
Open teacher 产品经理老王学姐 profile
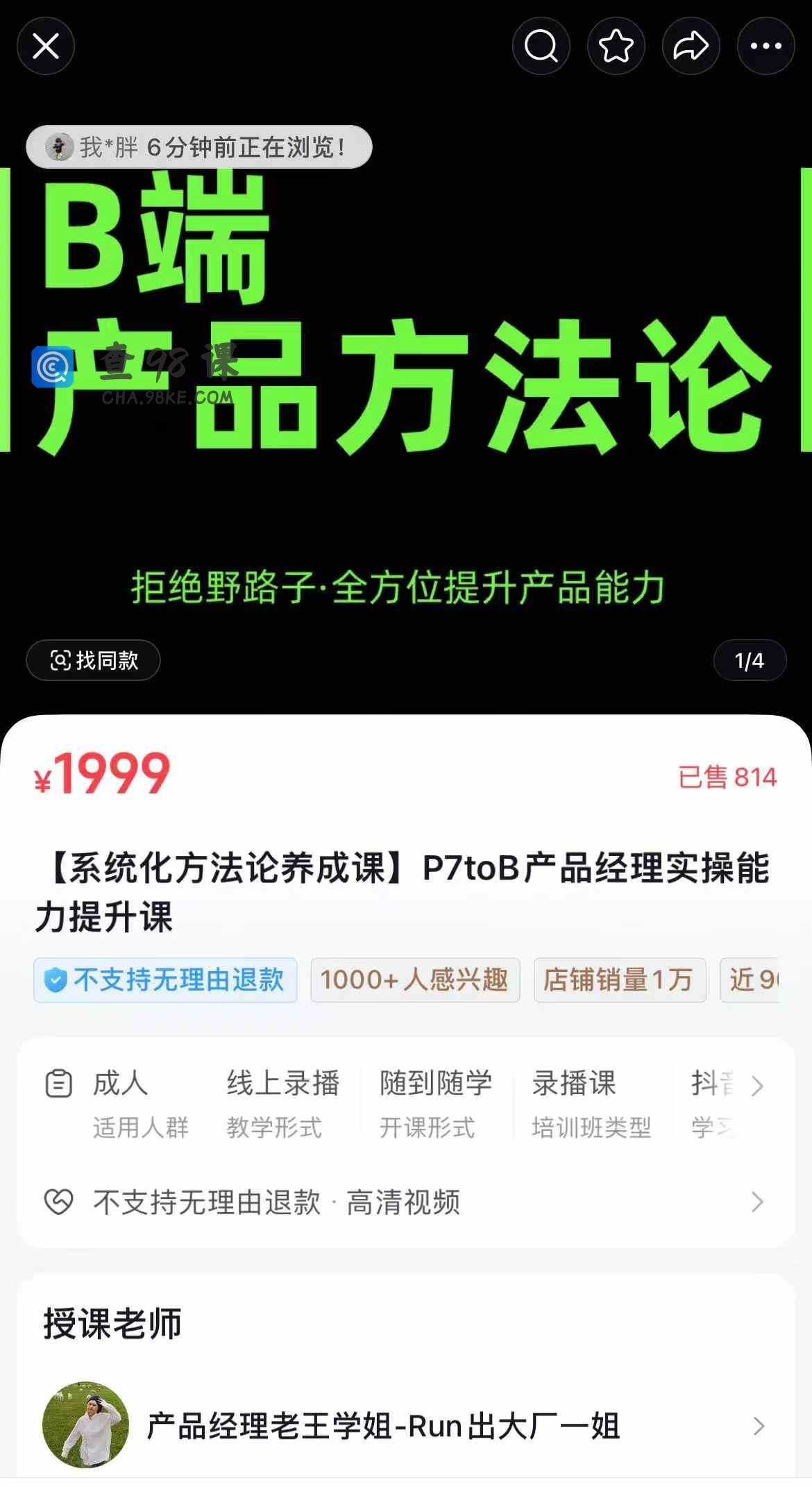click(405, 1426)
